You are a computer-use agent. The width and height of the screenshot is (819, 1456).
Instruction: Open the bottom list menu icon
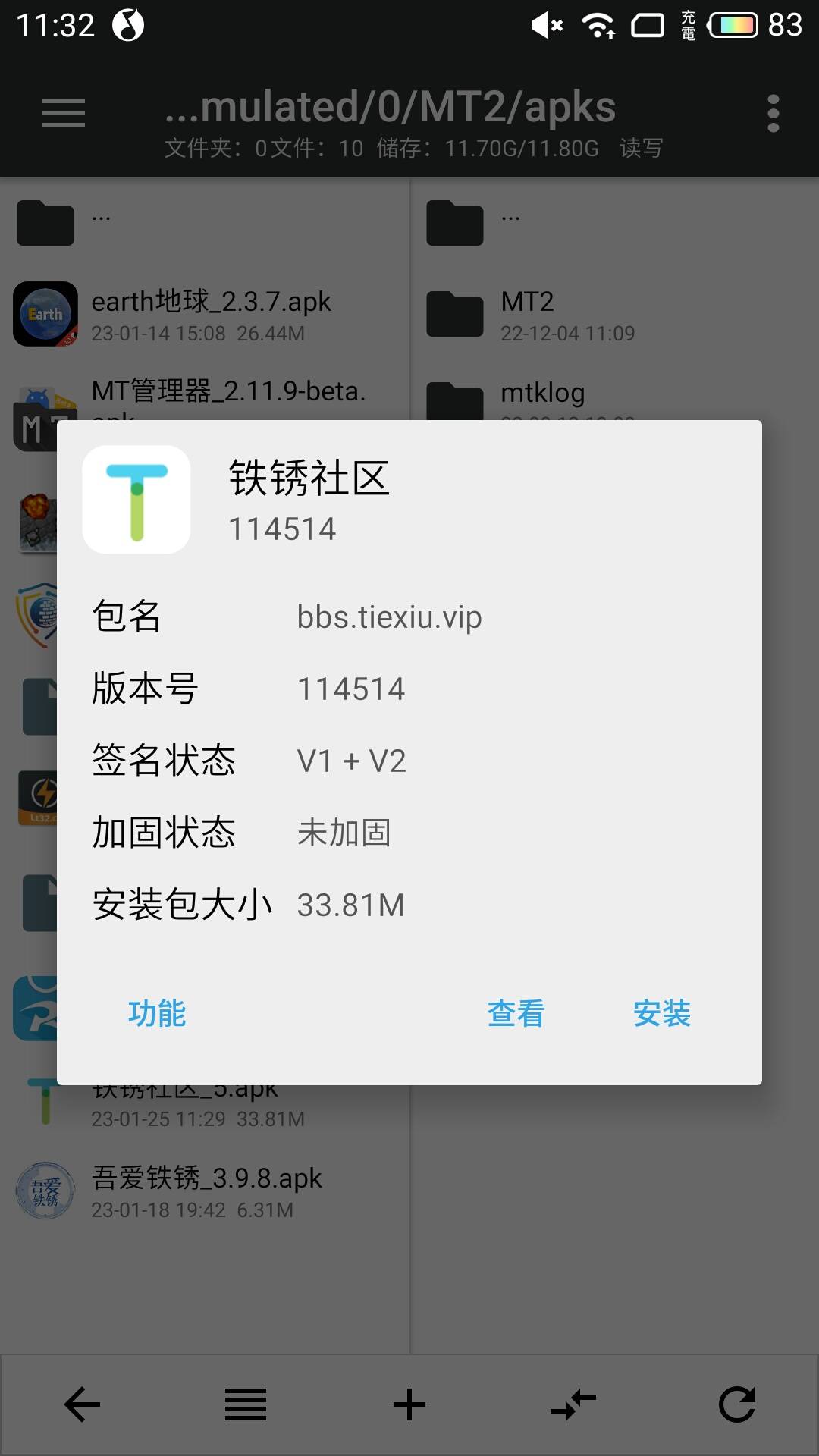point(246,1404)
